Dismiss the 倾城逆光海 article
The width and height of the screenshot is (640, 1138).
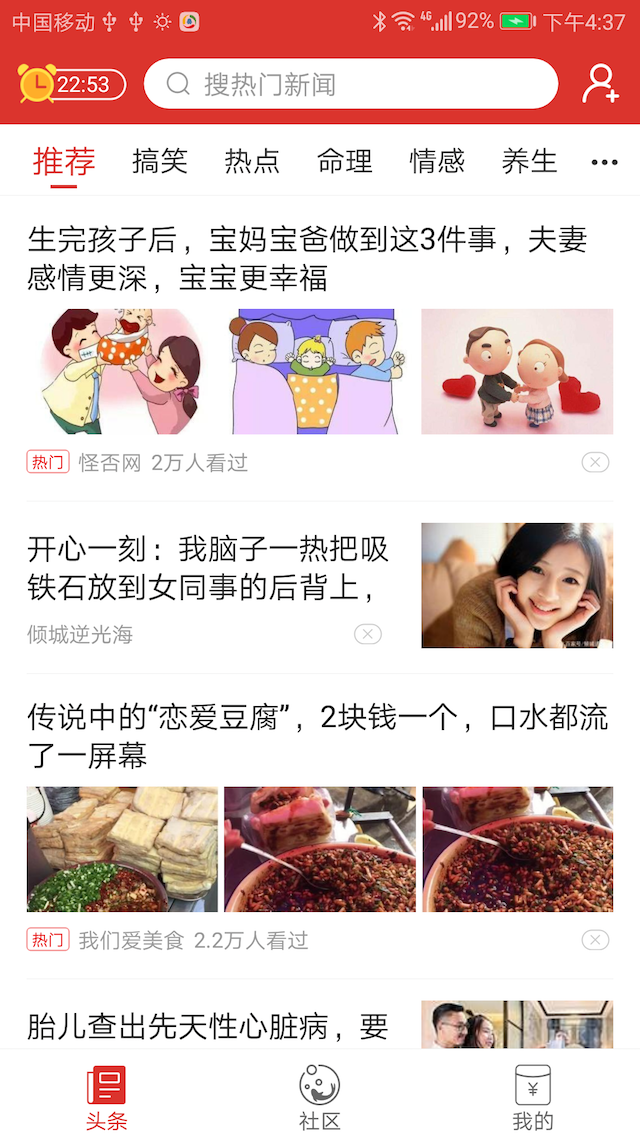pos(368,634)
